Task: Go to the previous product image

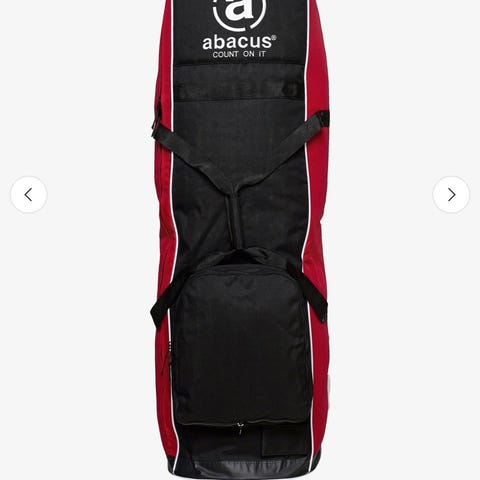Action: (x=29, y=195)
